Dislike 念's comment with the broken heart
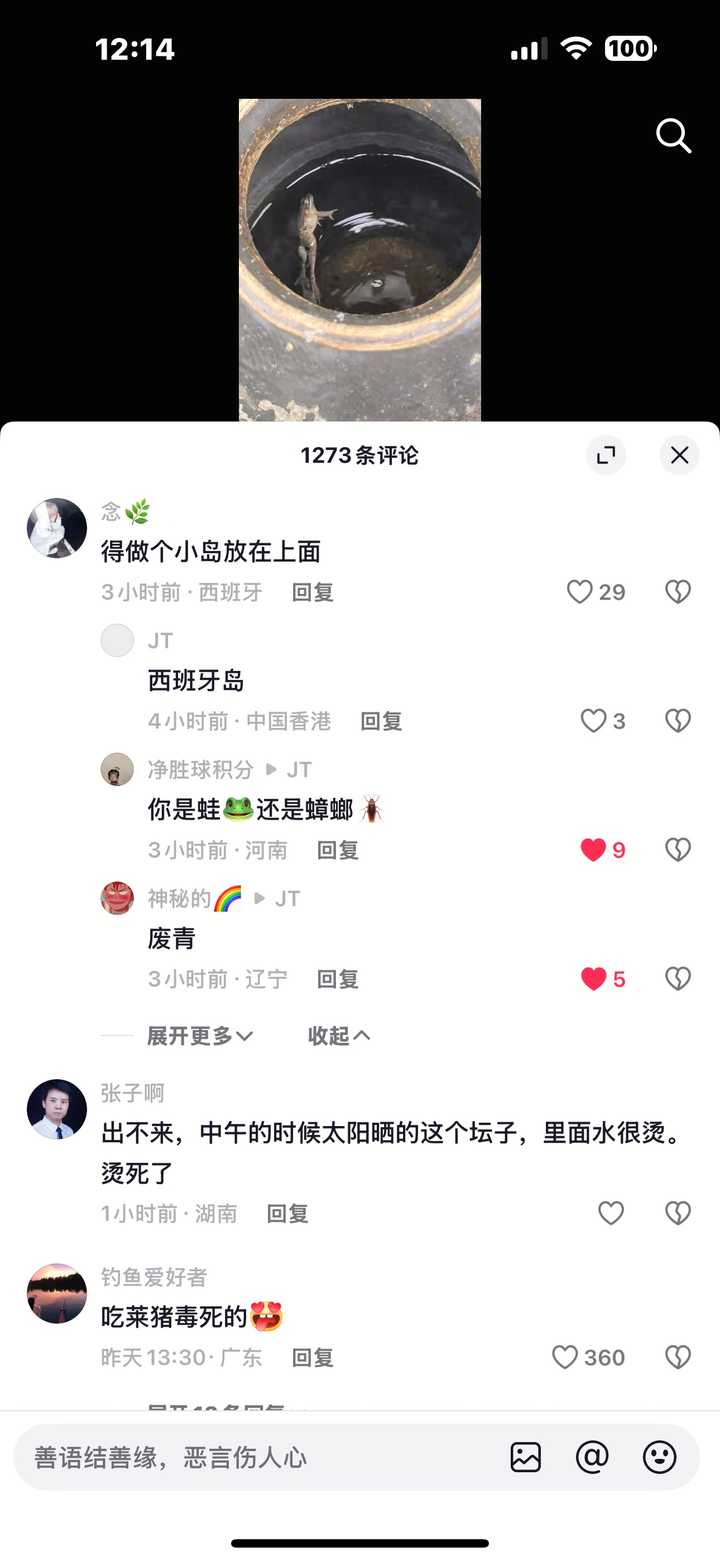The width and height of the screenshot is (720, 1561). (x=678, y=592)
